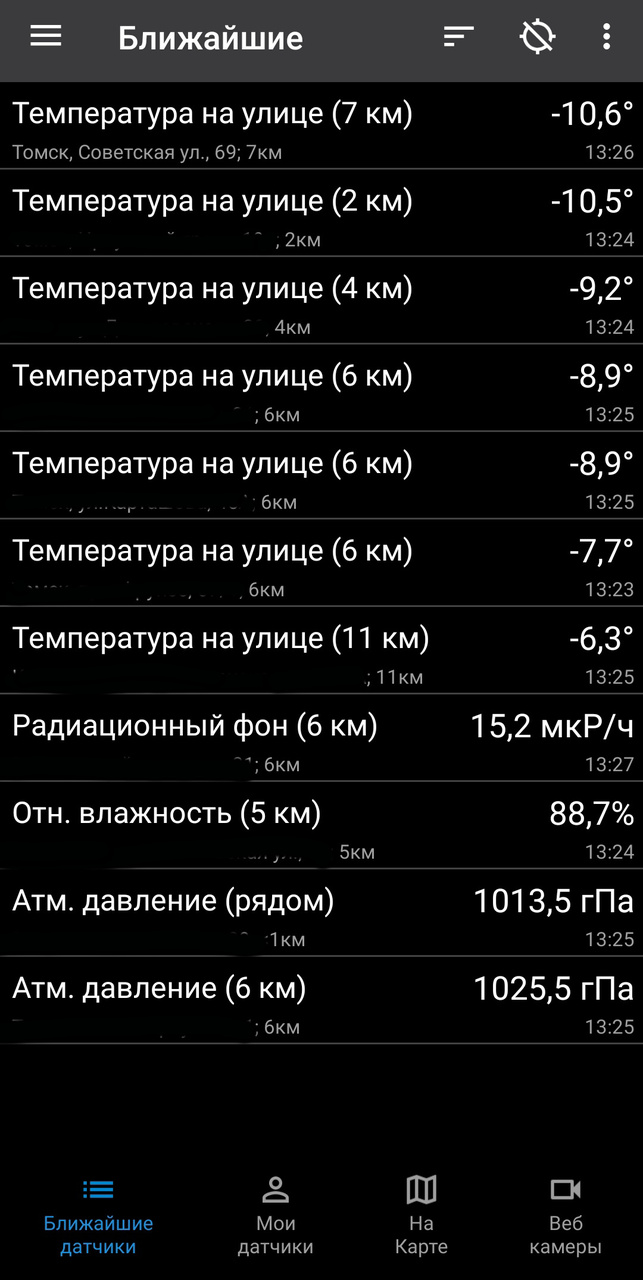643x1280 pixels.
Task: Open Атм. давление (рядом) sensor
Action: 321,914
